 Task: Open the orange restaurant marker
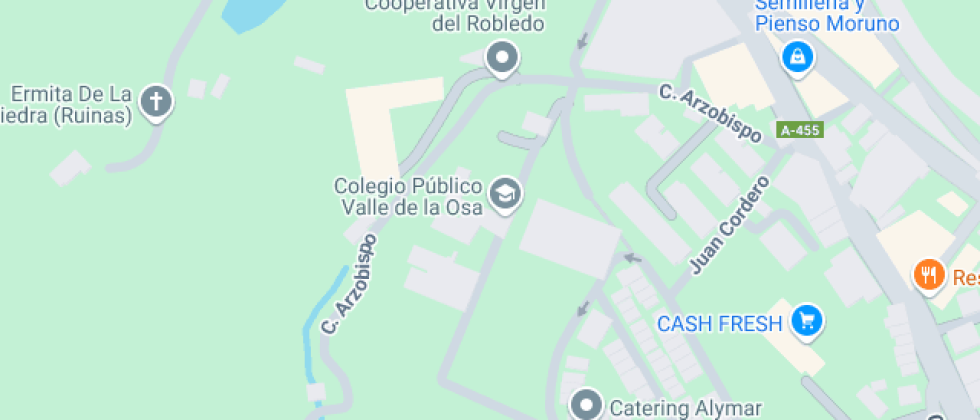click(929, 275)
